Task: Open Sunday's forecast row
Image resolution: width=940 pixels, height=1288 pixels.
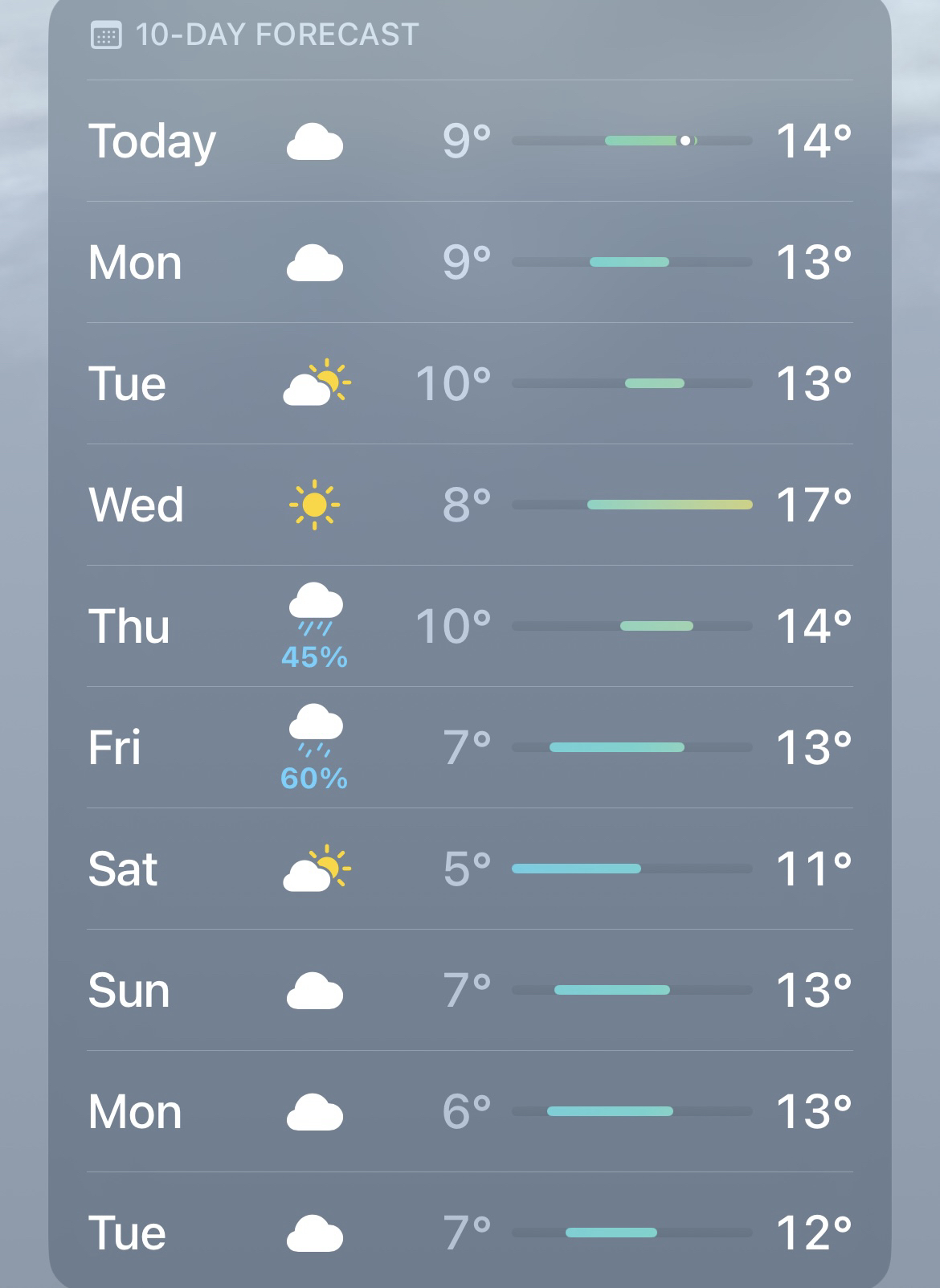Action: (469, 991)
